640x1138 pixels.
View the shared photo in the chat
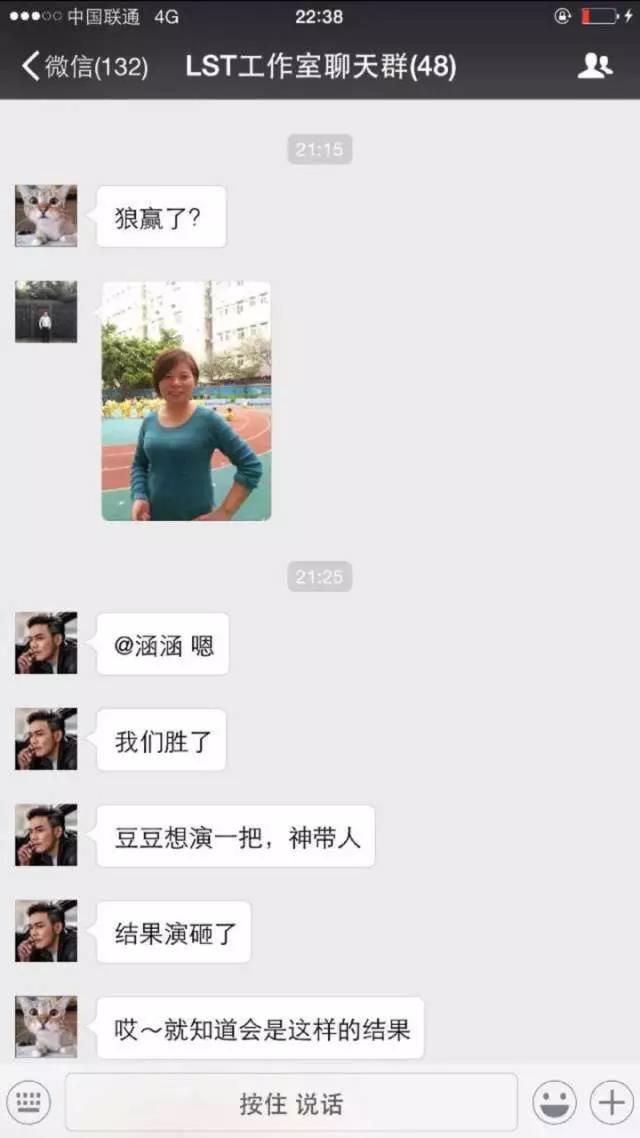pyautogui.click(x=186, y=401)
